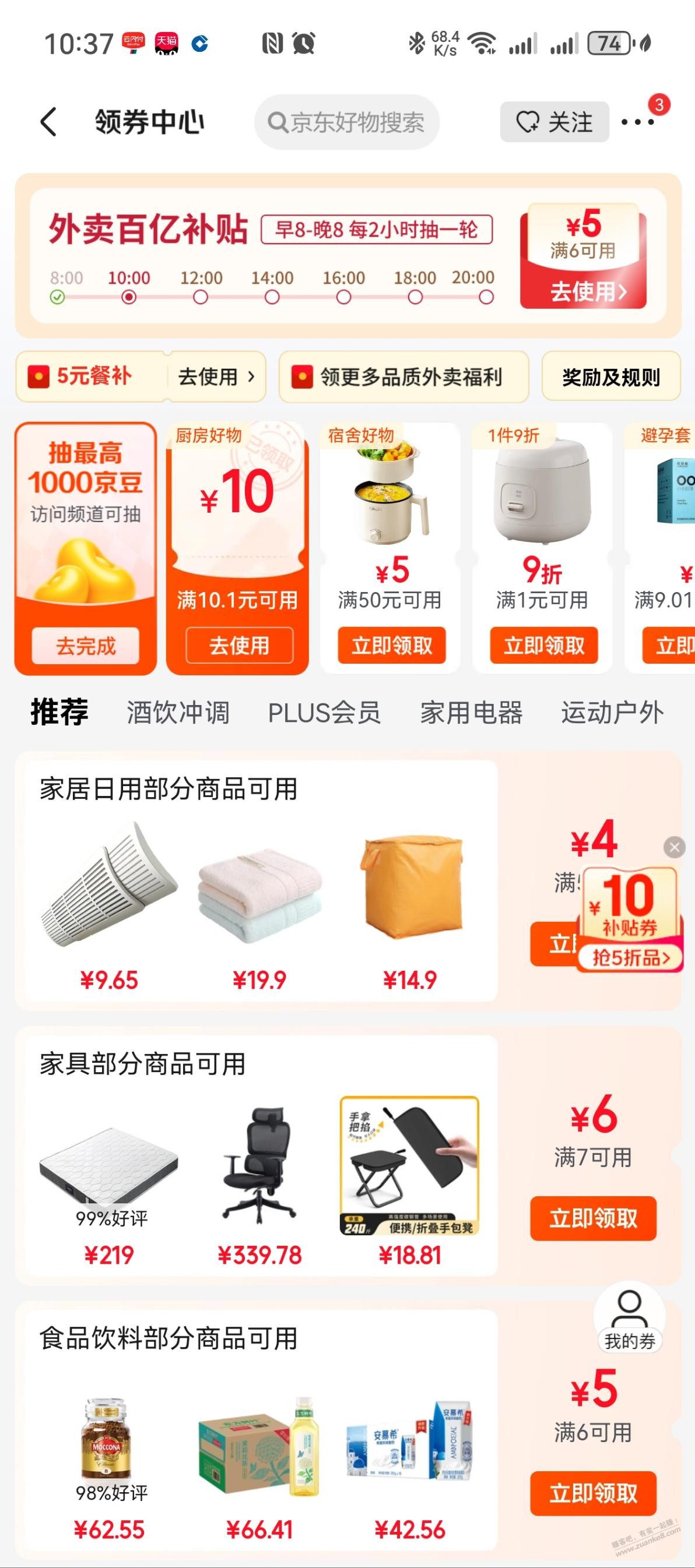This screenshot has height=1568, width=695.
Task: Go back from 领券中心
Action: [49, 122]
